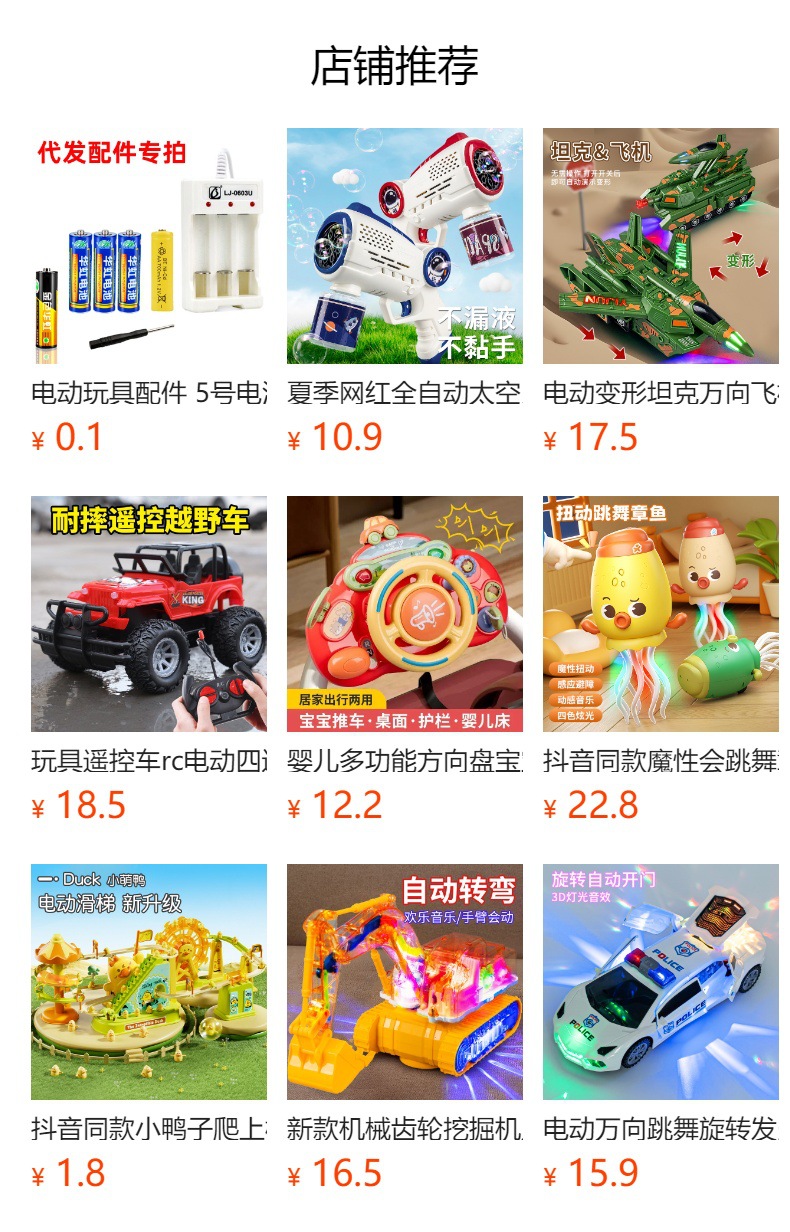This screenshot has height=1232, width=790.
Task: Tap the 新款机械齿轮挖掘机 excavator product
Action: [x=405, y=982]
